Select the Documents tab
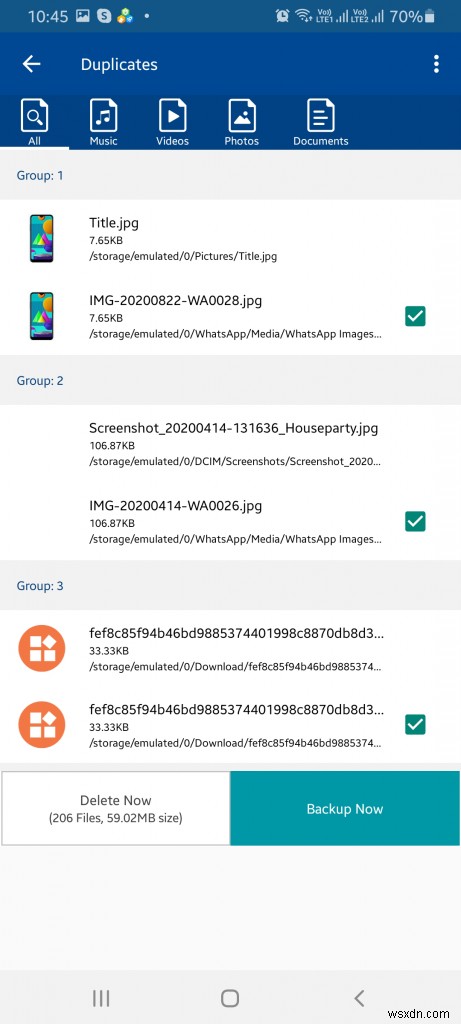 coord(321,123)
